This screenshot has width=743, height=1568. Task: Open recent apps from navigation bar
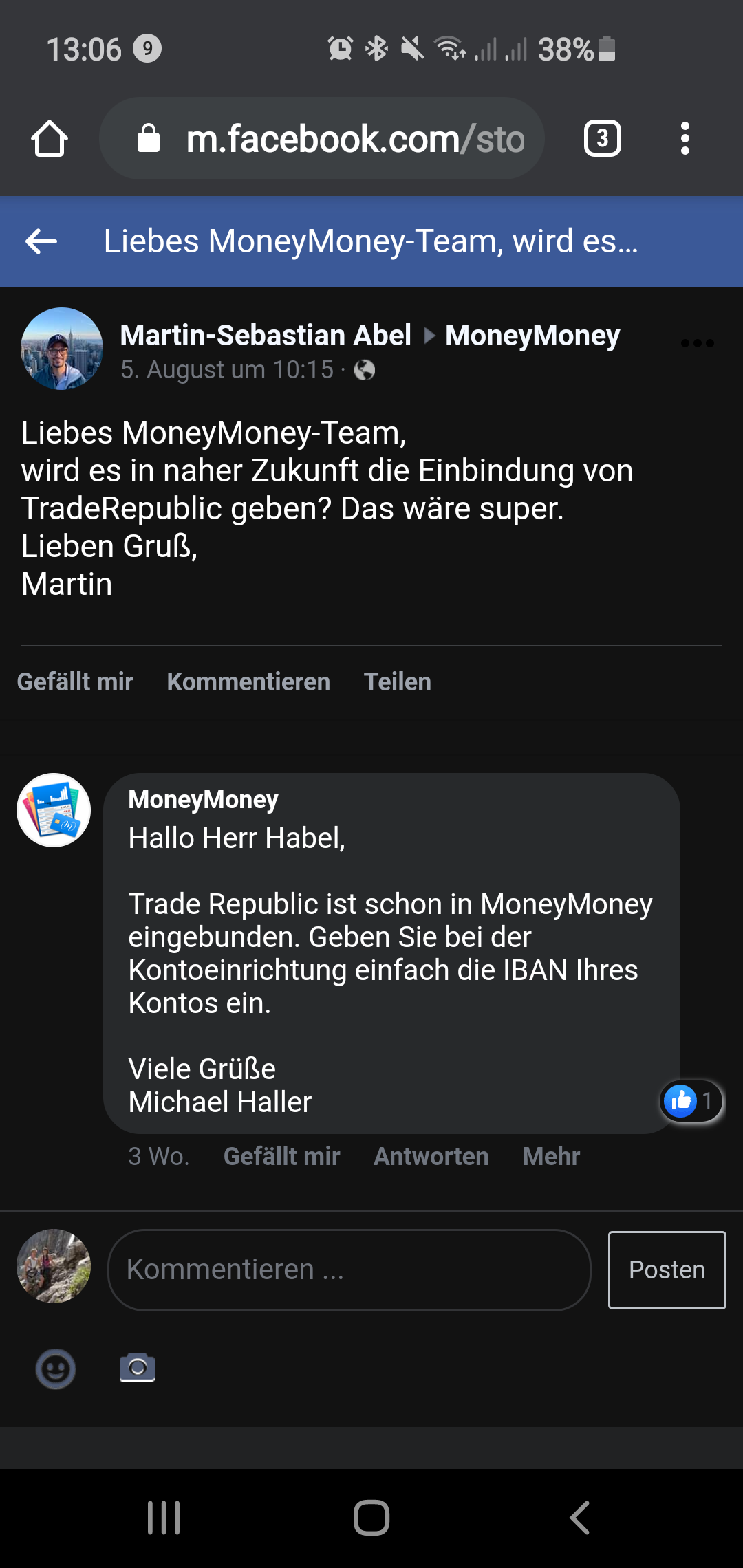[164, 1517]
